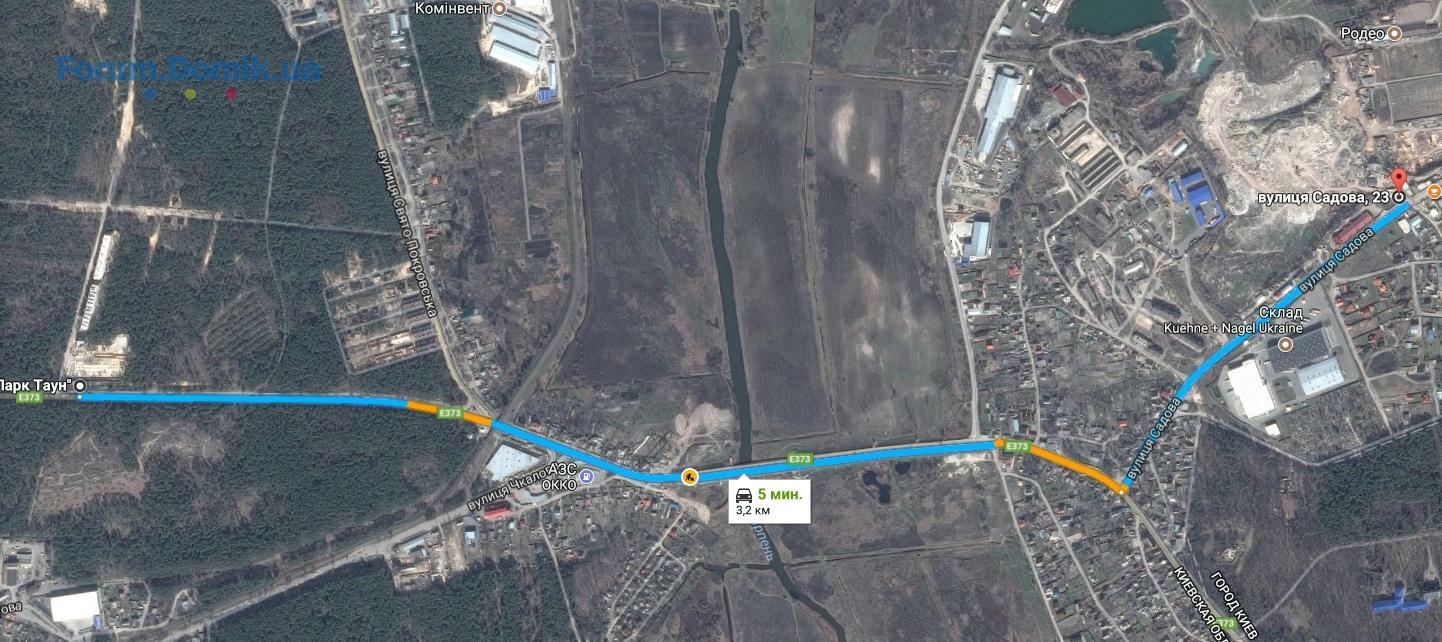
Task: Select the АЗС ОККО gas station marker
Action: coord(586,477)
